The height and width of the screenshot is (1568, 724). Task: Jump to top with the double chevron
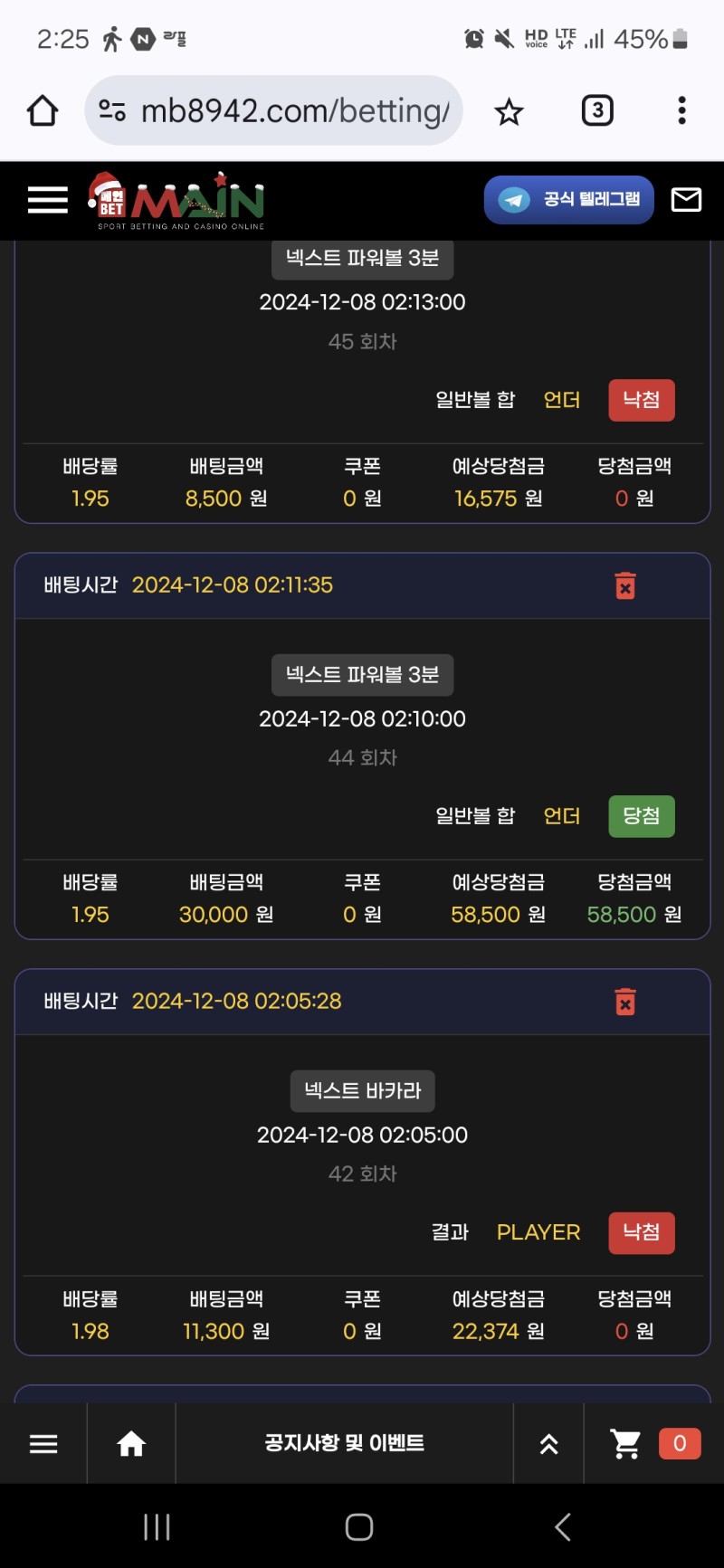(x=548, y=1444)
